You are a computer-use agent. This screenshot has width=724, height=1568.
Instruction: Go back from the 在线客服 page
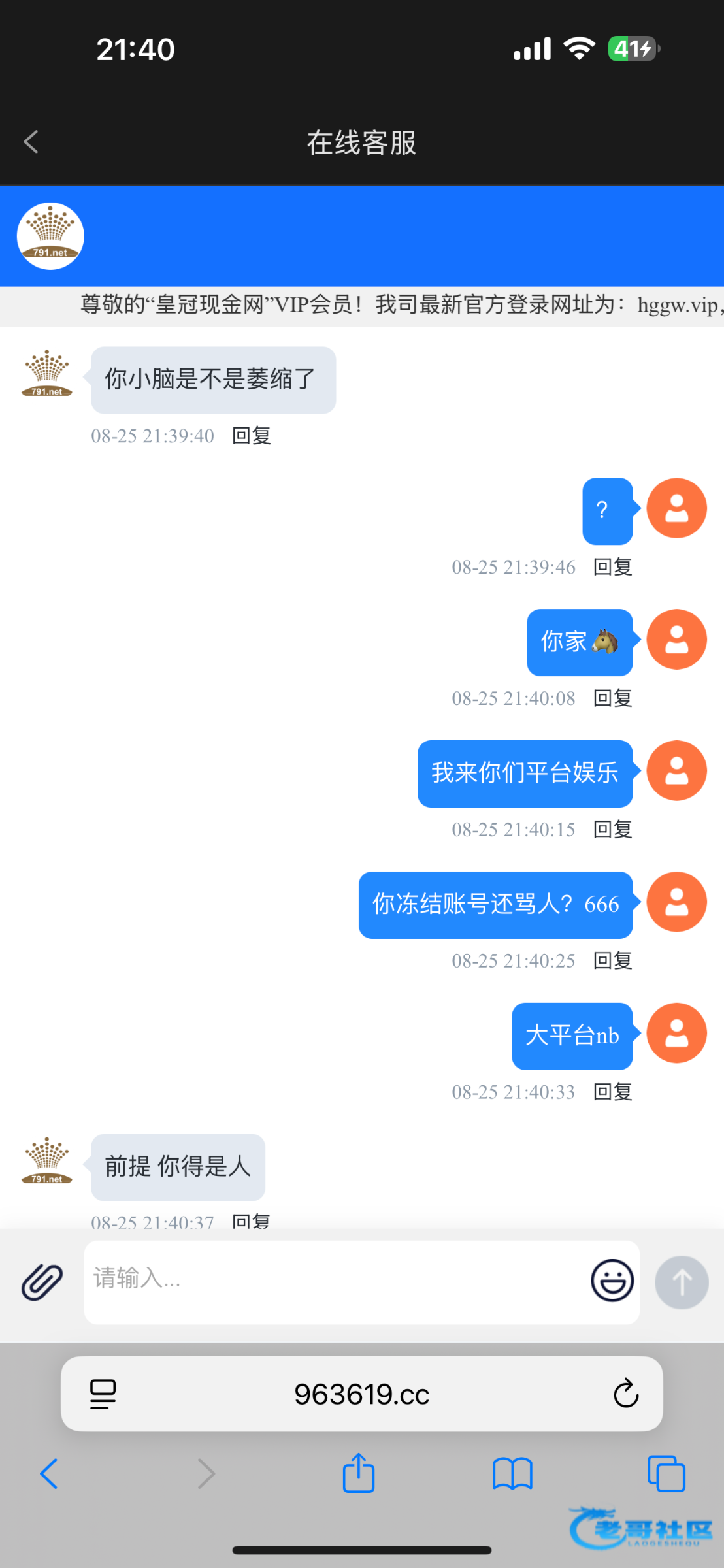tap(31, 142)
